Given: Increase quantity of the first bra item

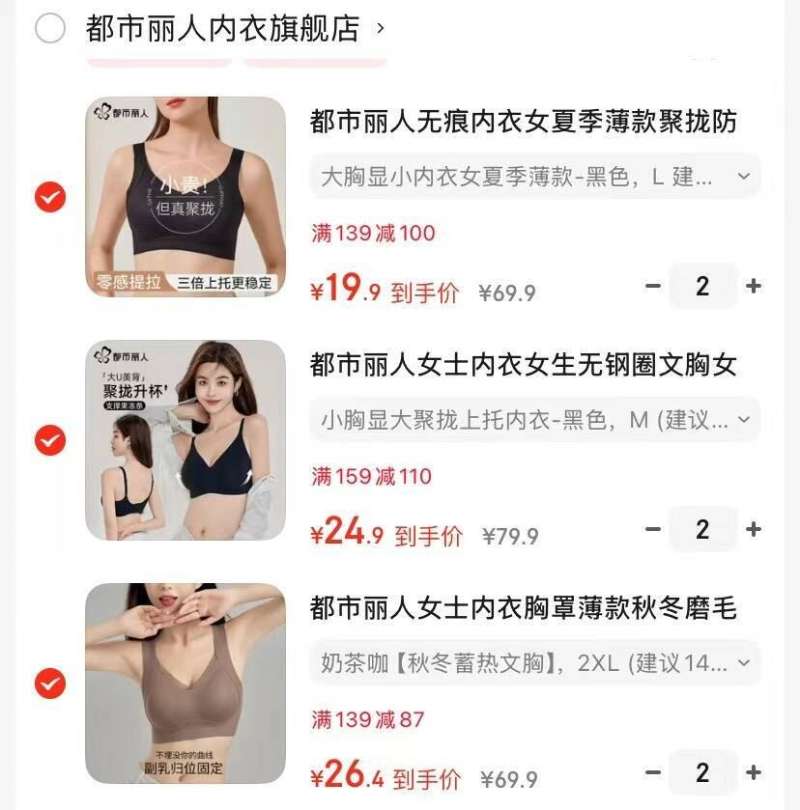Looking at the screenshot, I should tap(752, 286).
